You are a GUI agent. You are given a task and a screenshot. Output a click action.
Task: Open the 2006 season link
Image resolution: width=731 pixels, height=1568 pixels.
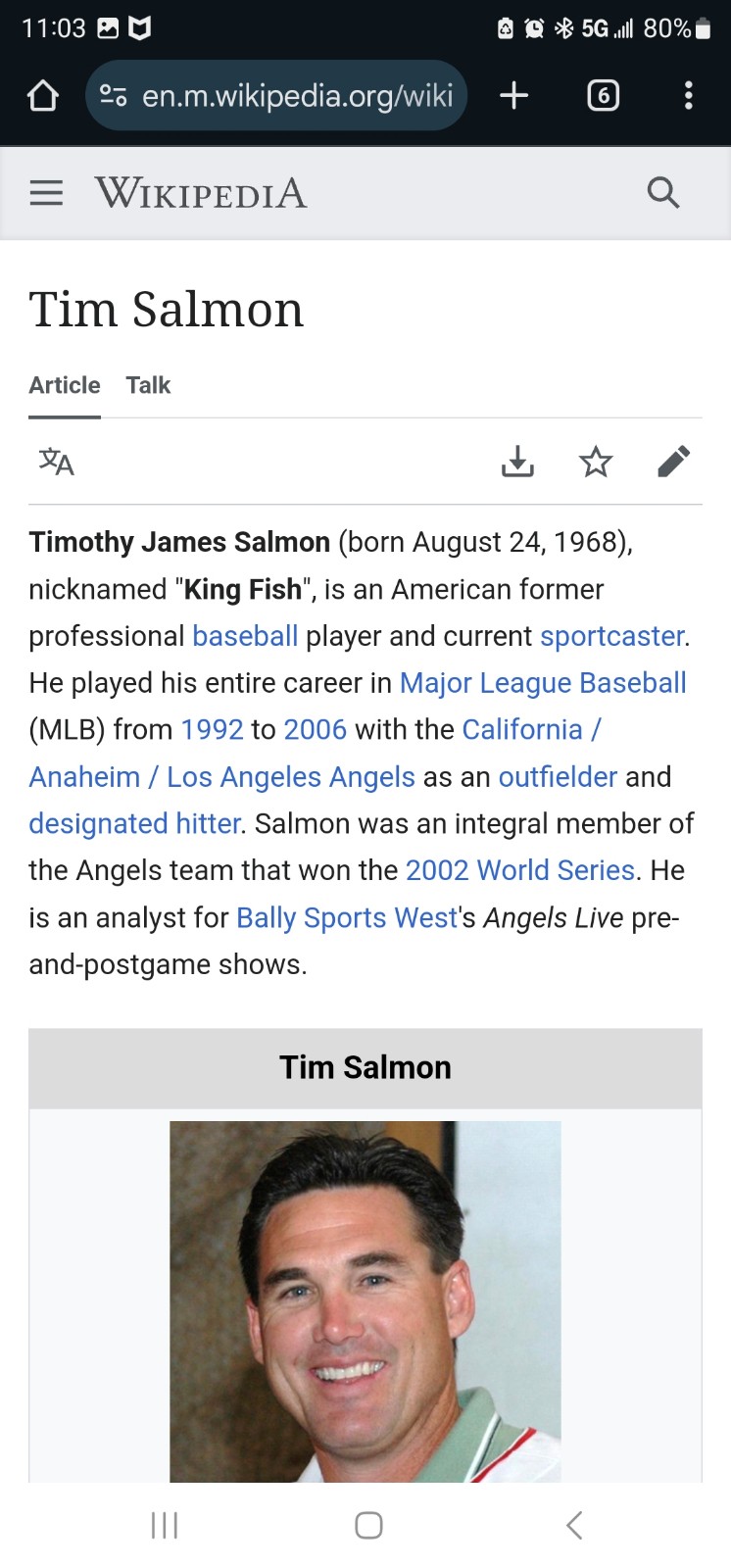tap(315, 730)
